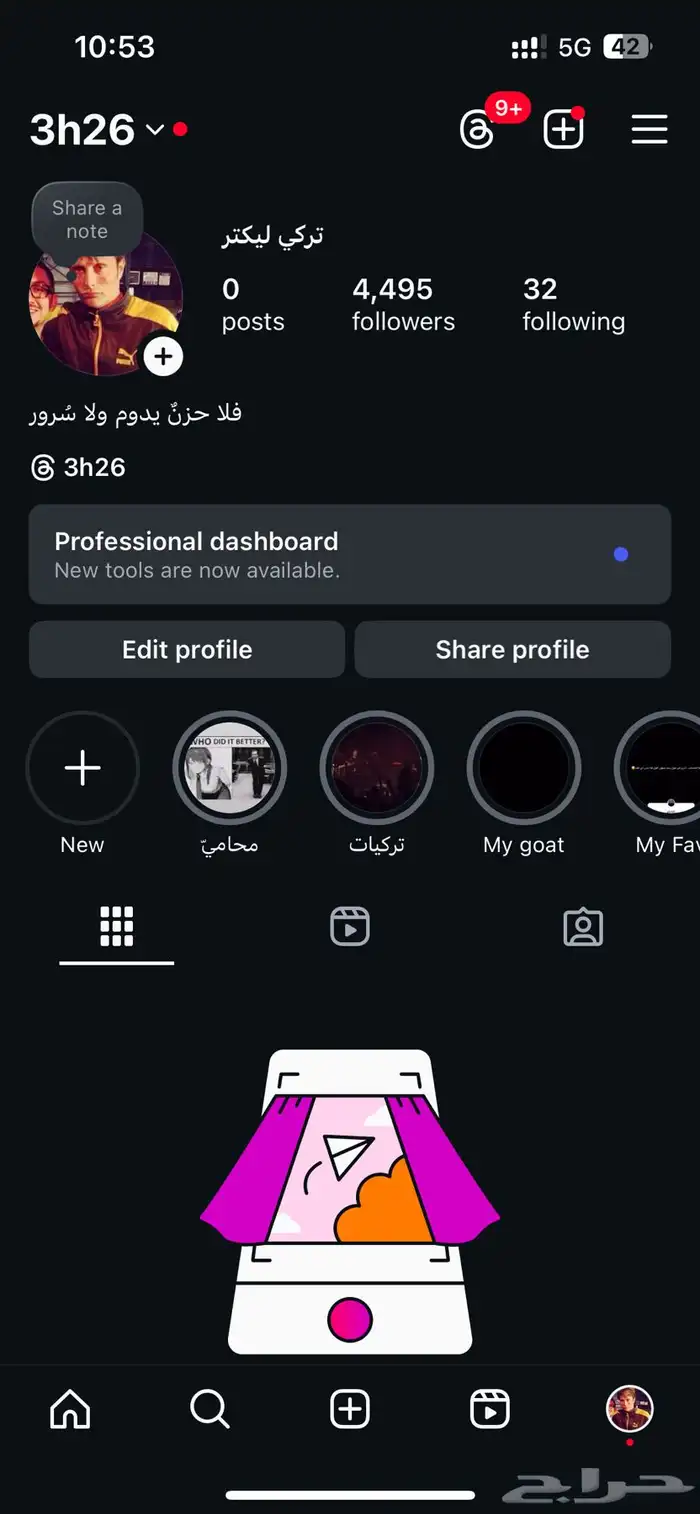
Task: Open the hamburger menu
Action: [x=649, y=130]
